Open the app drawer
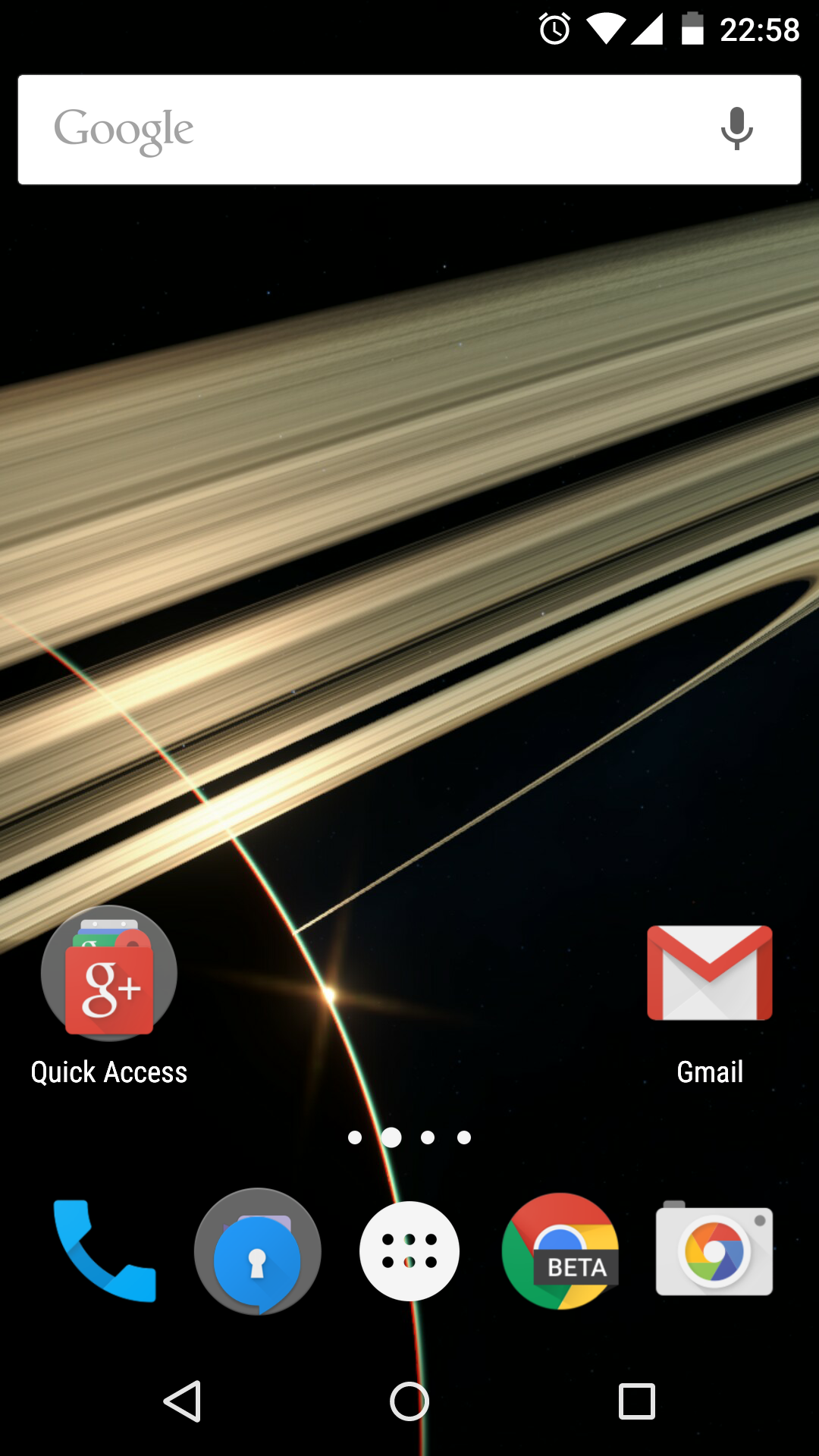Viewport: 819px width, 1456px height. (x=409, y=1251)
